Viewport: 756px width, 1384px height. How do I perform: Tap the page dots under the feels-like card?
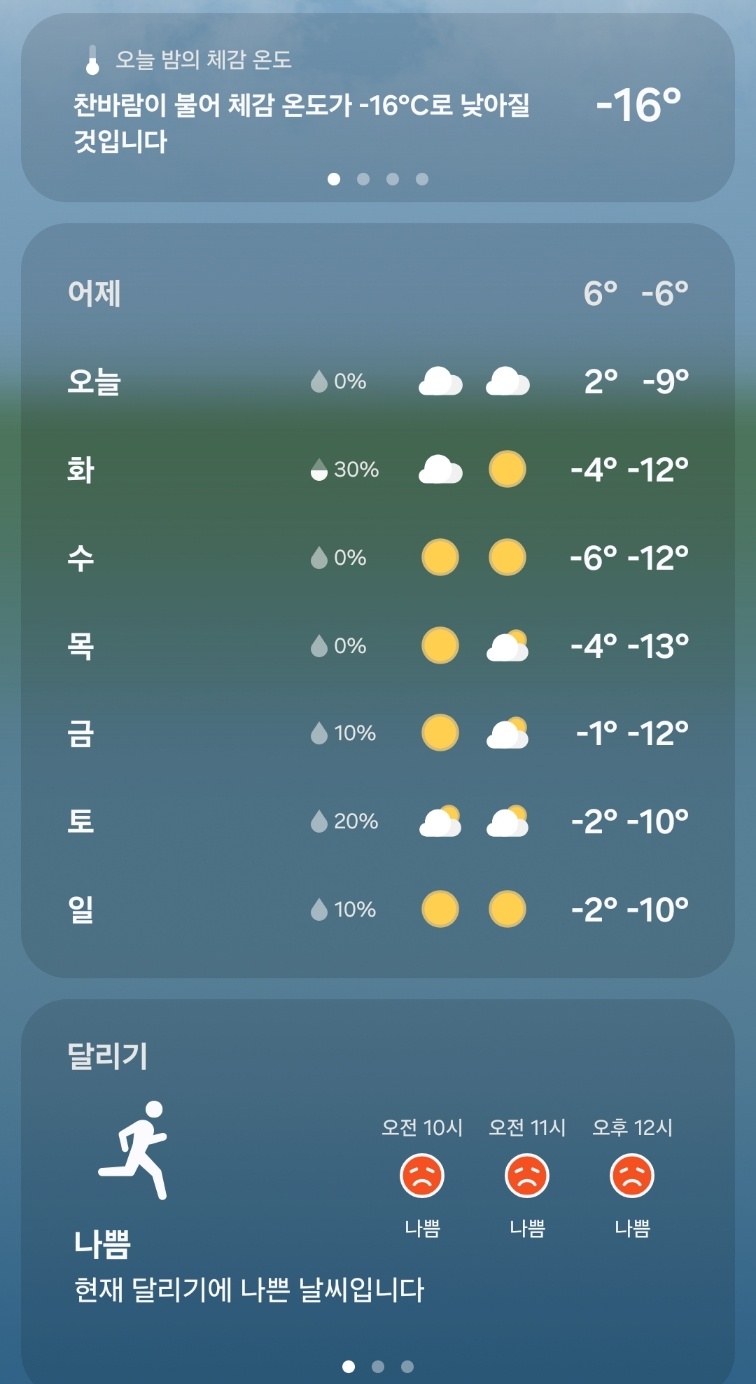click(378, 179)
